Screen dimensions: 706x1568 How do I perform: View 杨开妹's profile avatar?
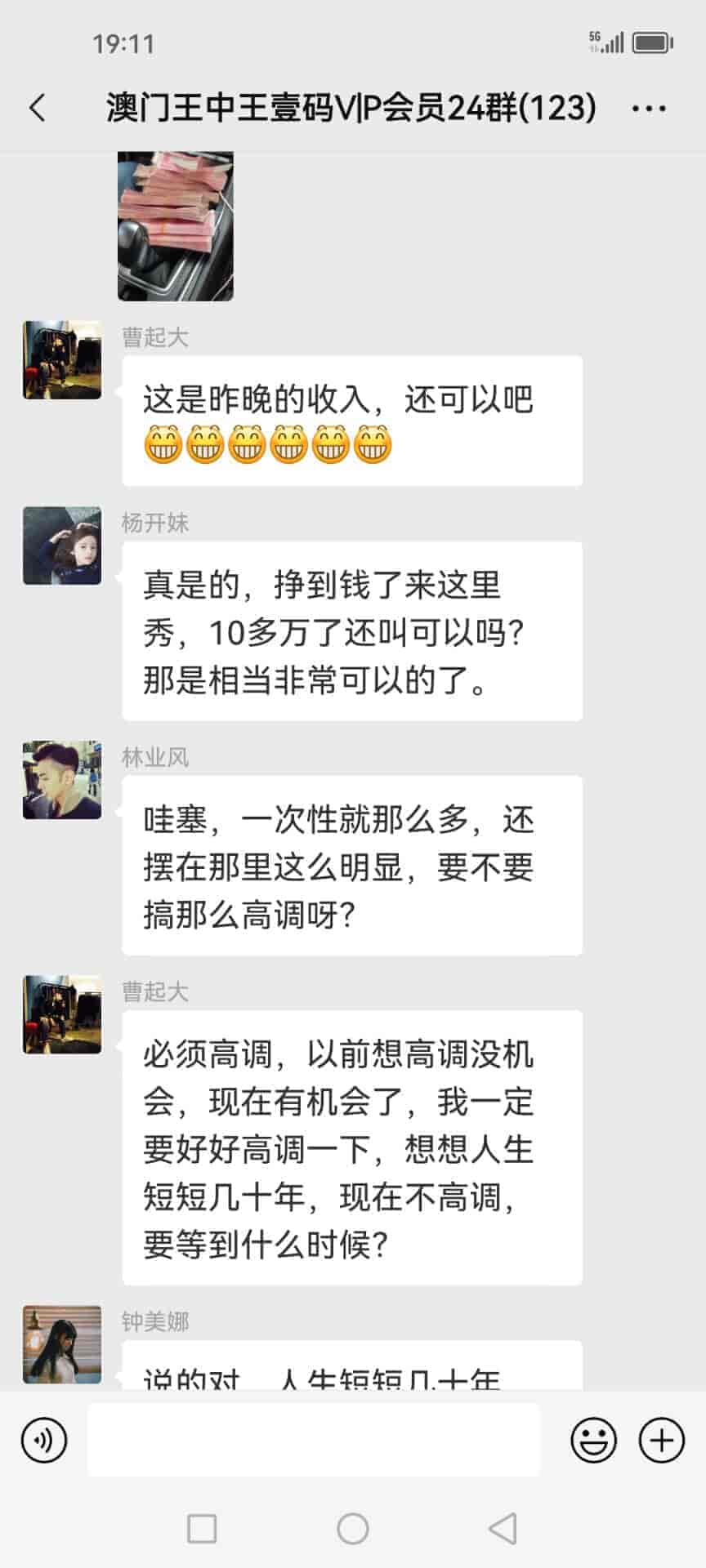62,546
